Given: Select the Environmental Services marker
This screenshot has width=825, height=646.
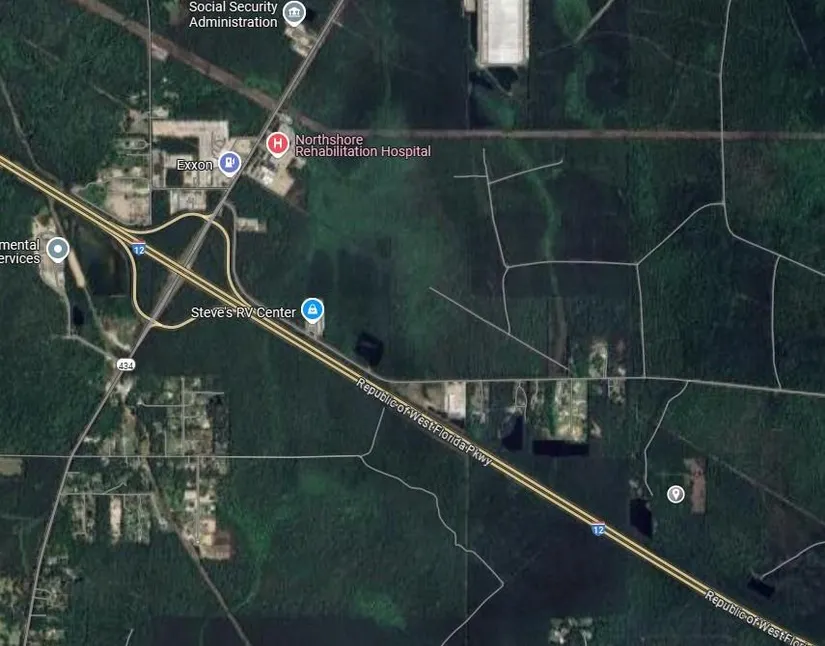Looking at the screenshot, I should click(x=58, y=248).
